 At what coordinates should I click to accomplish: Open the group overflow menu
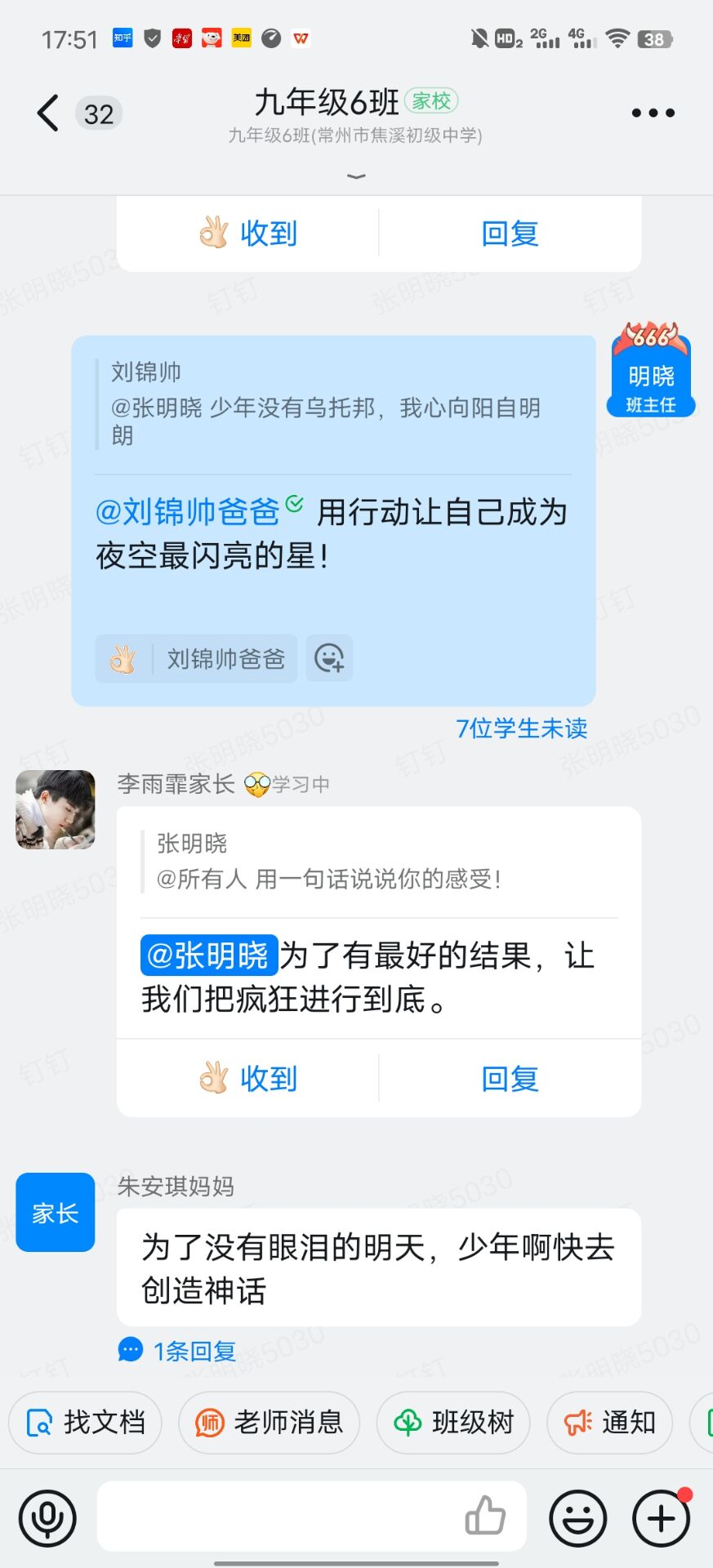tap(653, 113)
